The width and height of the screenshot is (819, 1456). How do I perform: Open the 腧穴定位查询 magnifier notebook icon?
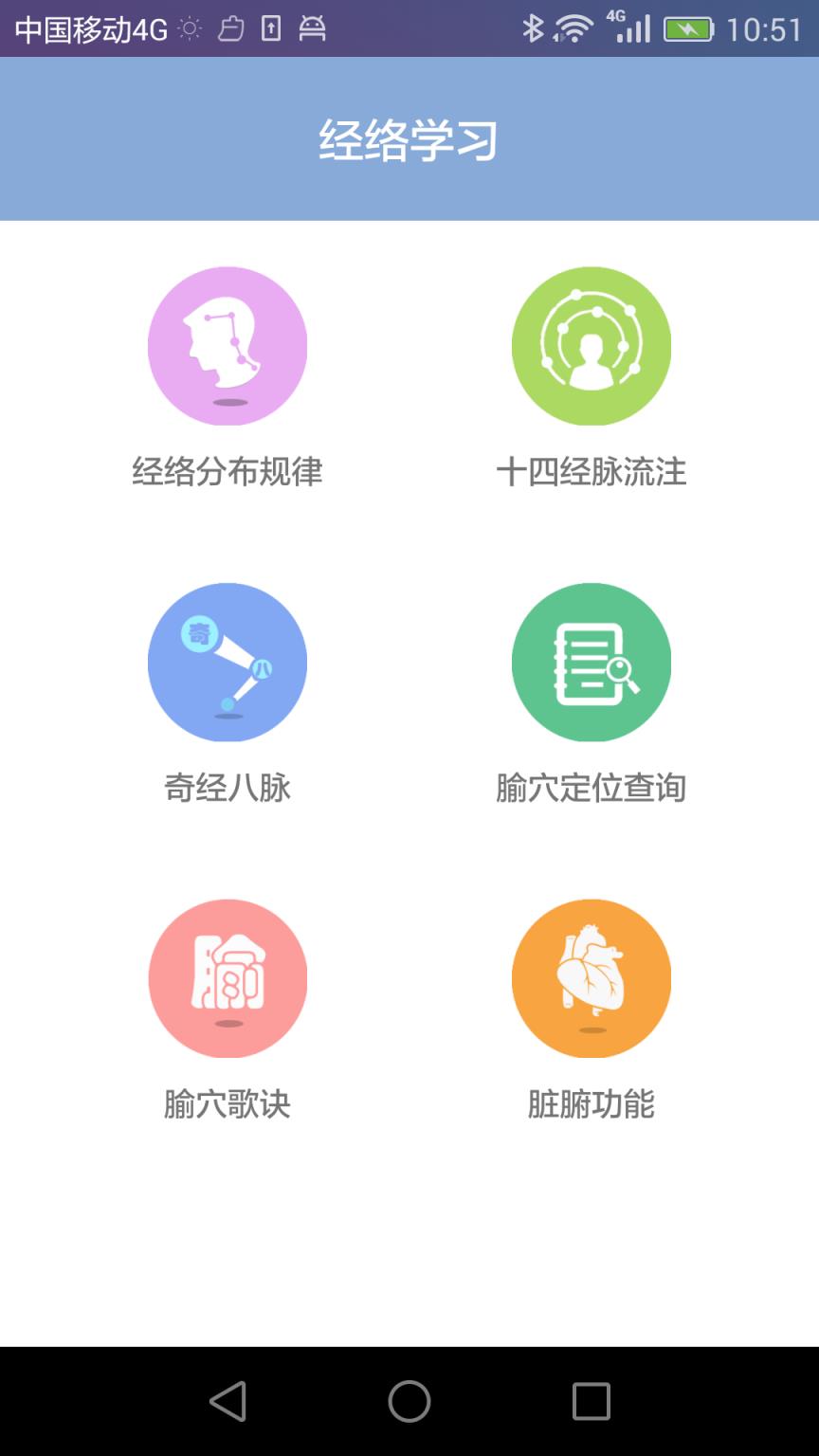pyautogui.click(x=591, y=663)
